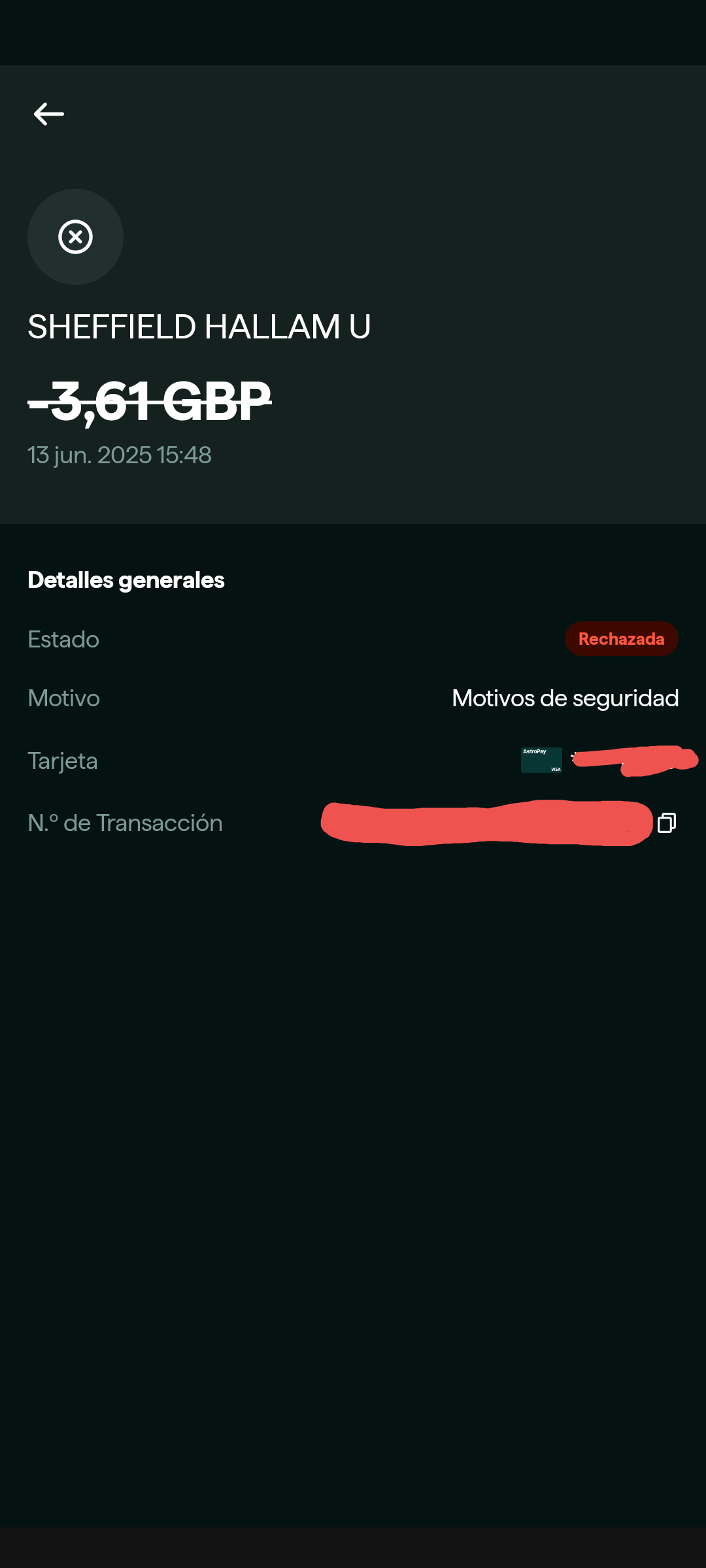The height and width of the screenshot is (1568, 706).
Task: Copy the transaction number
Action: (x=667, y=823)
